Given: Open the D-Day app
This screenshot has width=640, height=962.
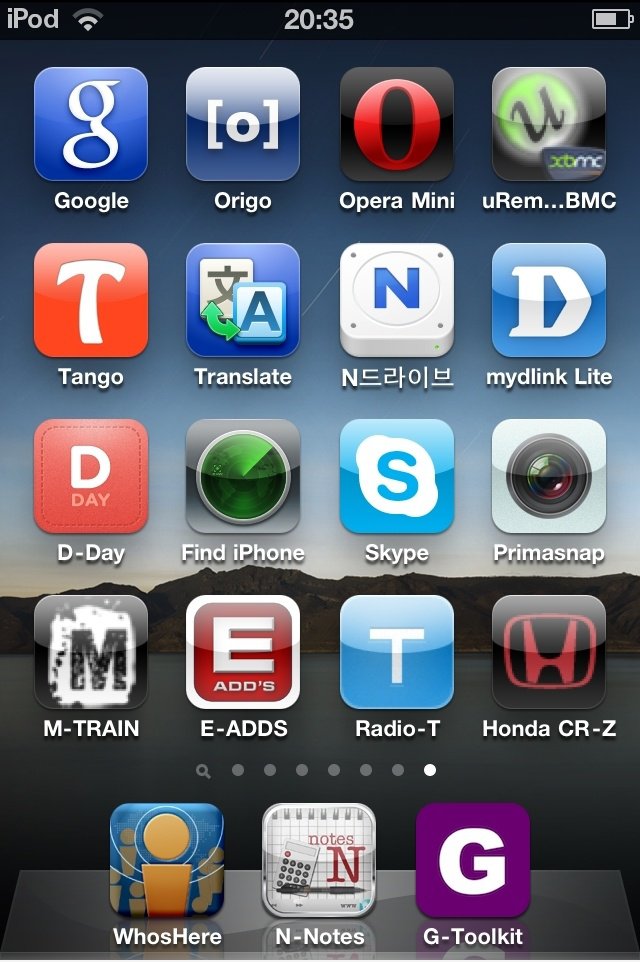Looking at the screenshot, I should coord(91,476).
